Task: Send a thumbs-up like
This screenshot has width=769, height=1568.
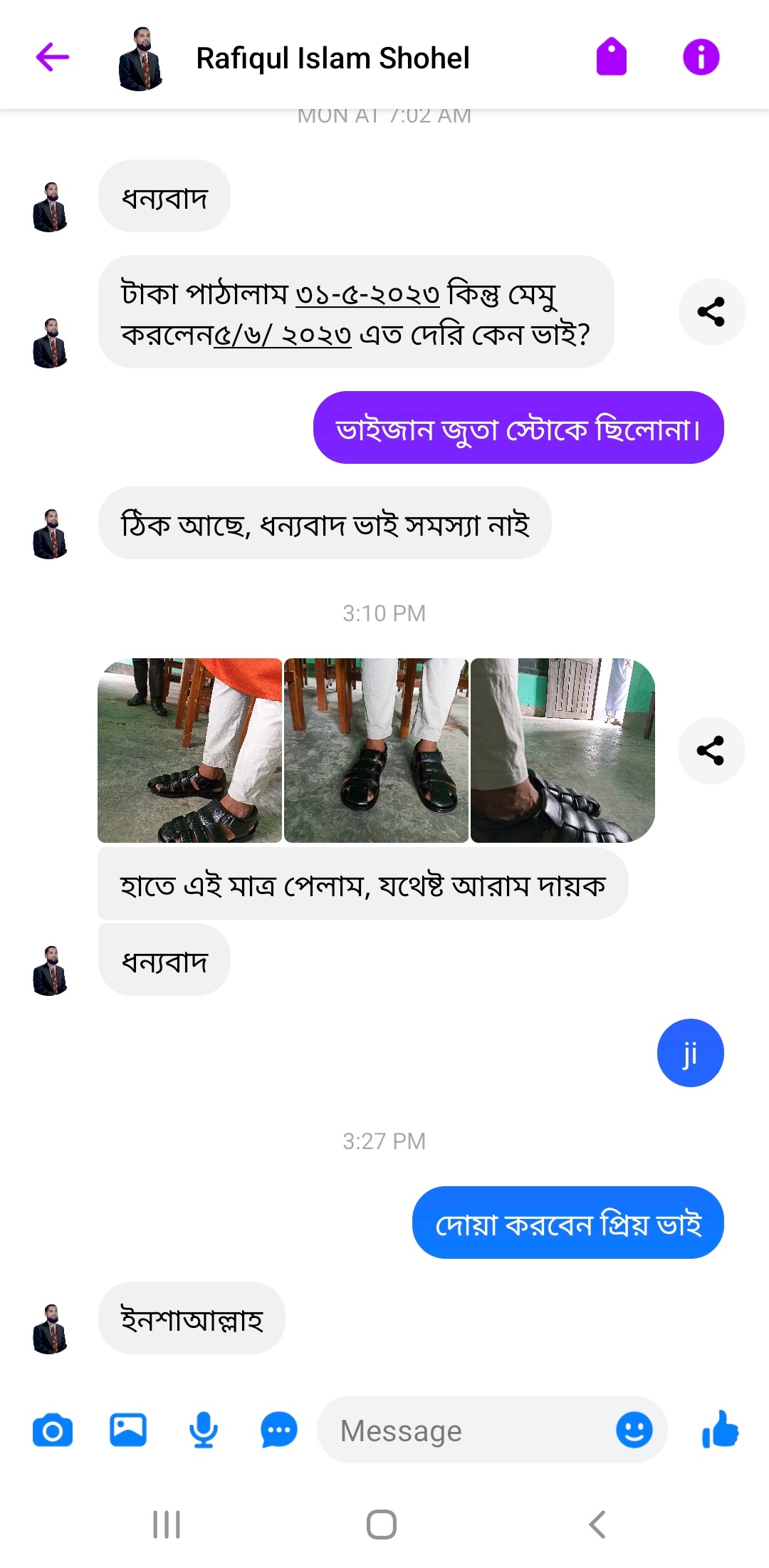Action: pos(720,1429)
